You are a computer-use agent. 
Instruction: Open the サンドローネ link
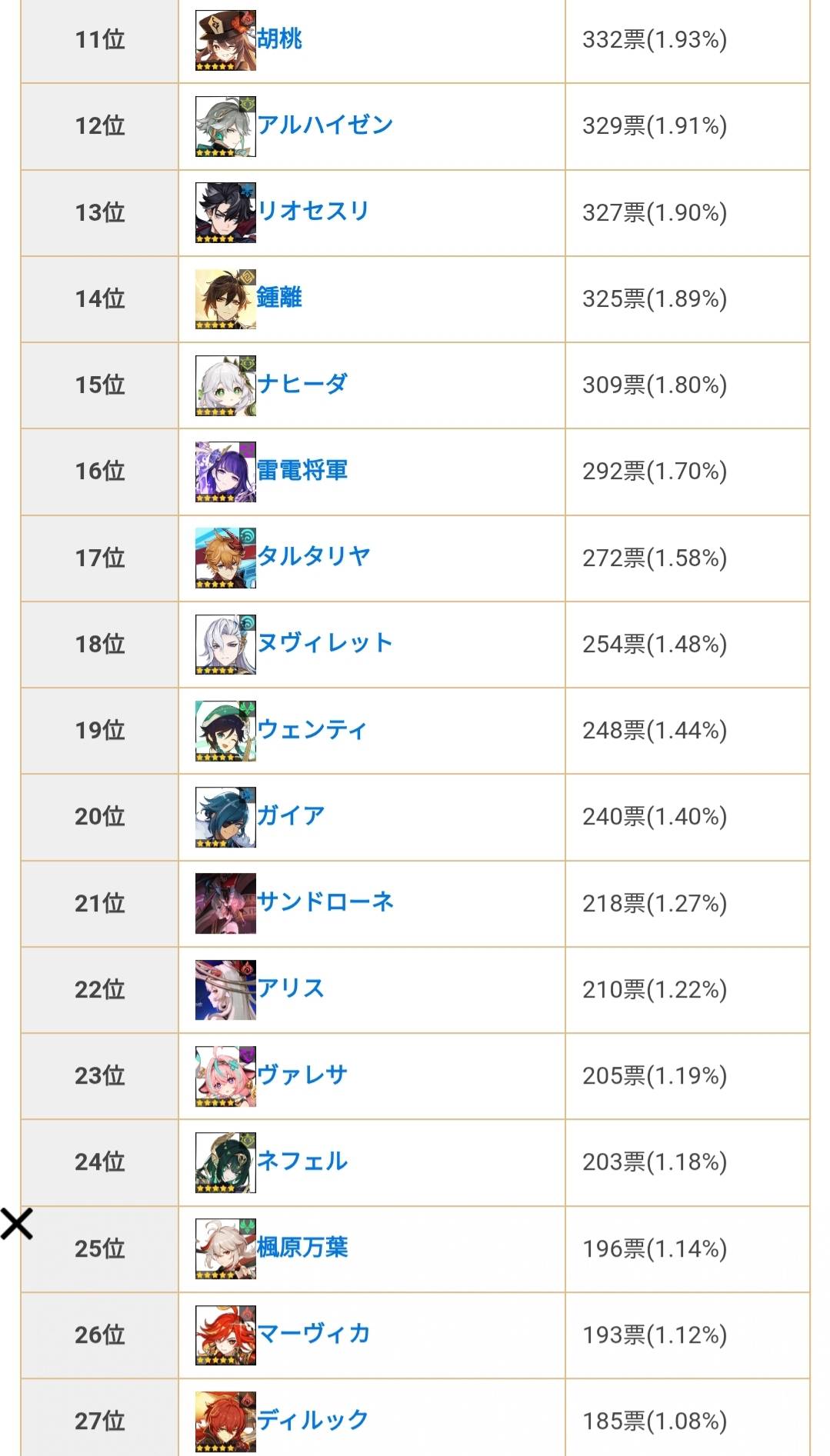[325, 901]
